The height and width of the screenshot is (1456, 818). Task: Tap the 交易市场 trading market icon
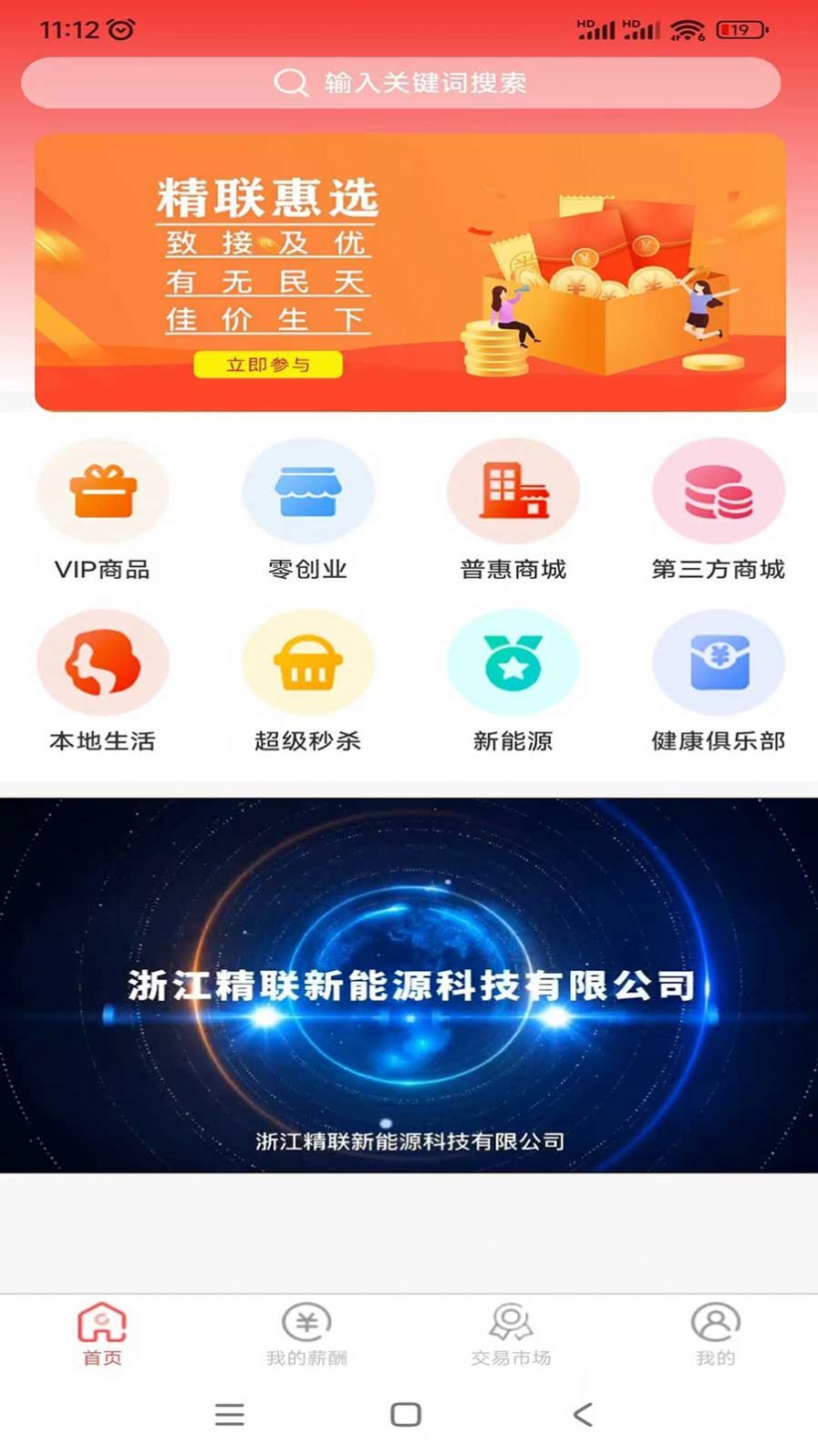(x=512, y=1323)
